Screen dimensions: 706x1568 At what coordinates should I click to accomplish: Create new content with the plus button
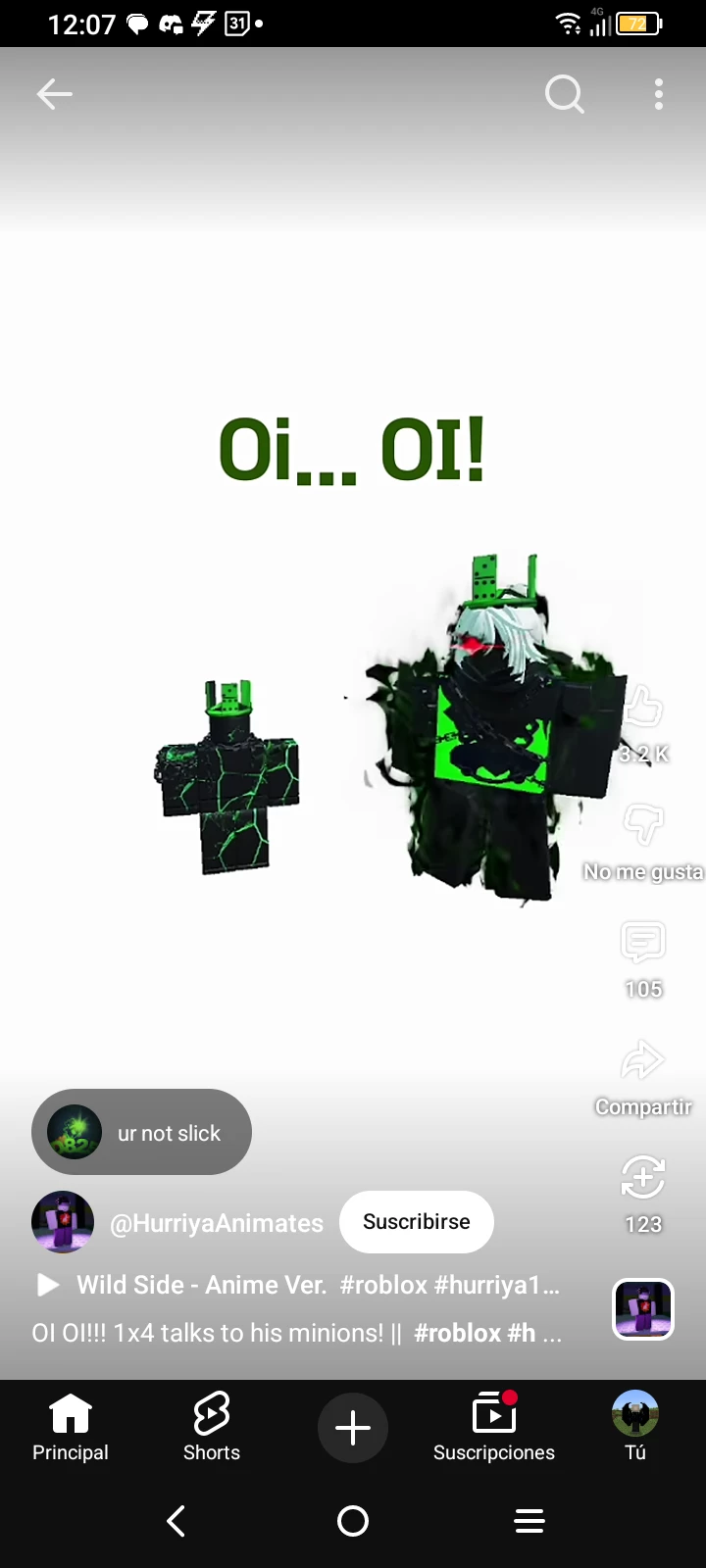[x=353, y=1428]
